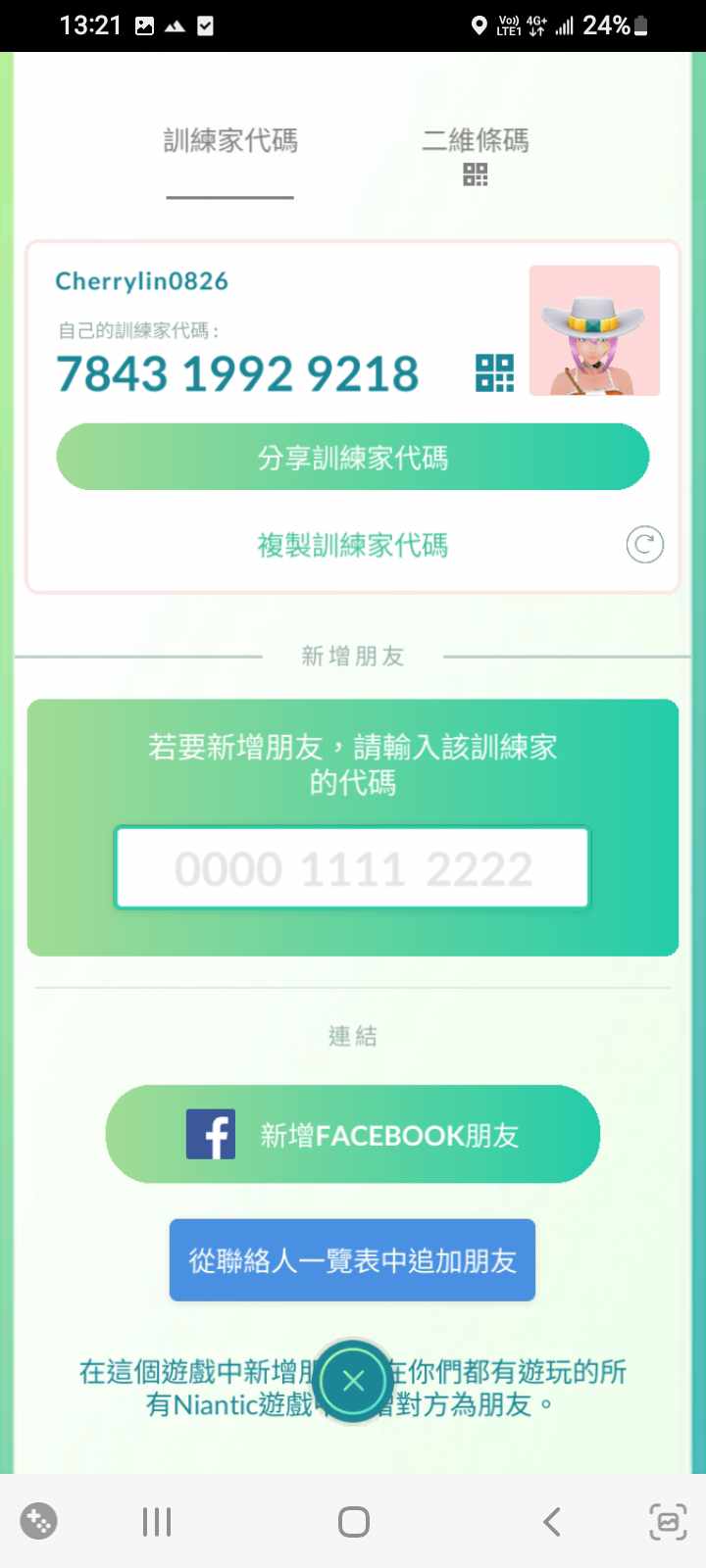Focus the friend trainer code input field
Viewport: 706px width, 1568px height.
click(x=353, y=868)
